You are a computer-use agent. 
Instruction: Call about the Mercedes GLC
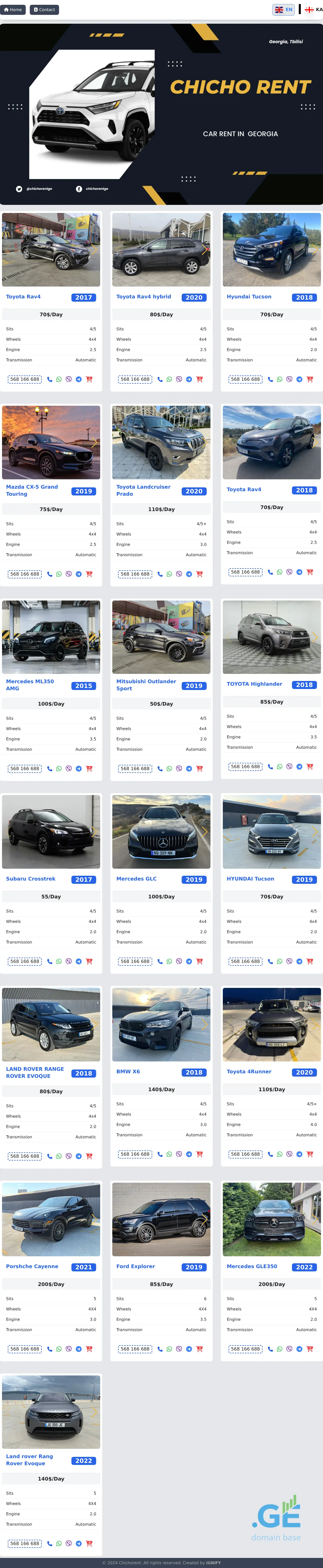pyautogui.click(x=160, y=962)
